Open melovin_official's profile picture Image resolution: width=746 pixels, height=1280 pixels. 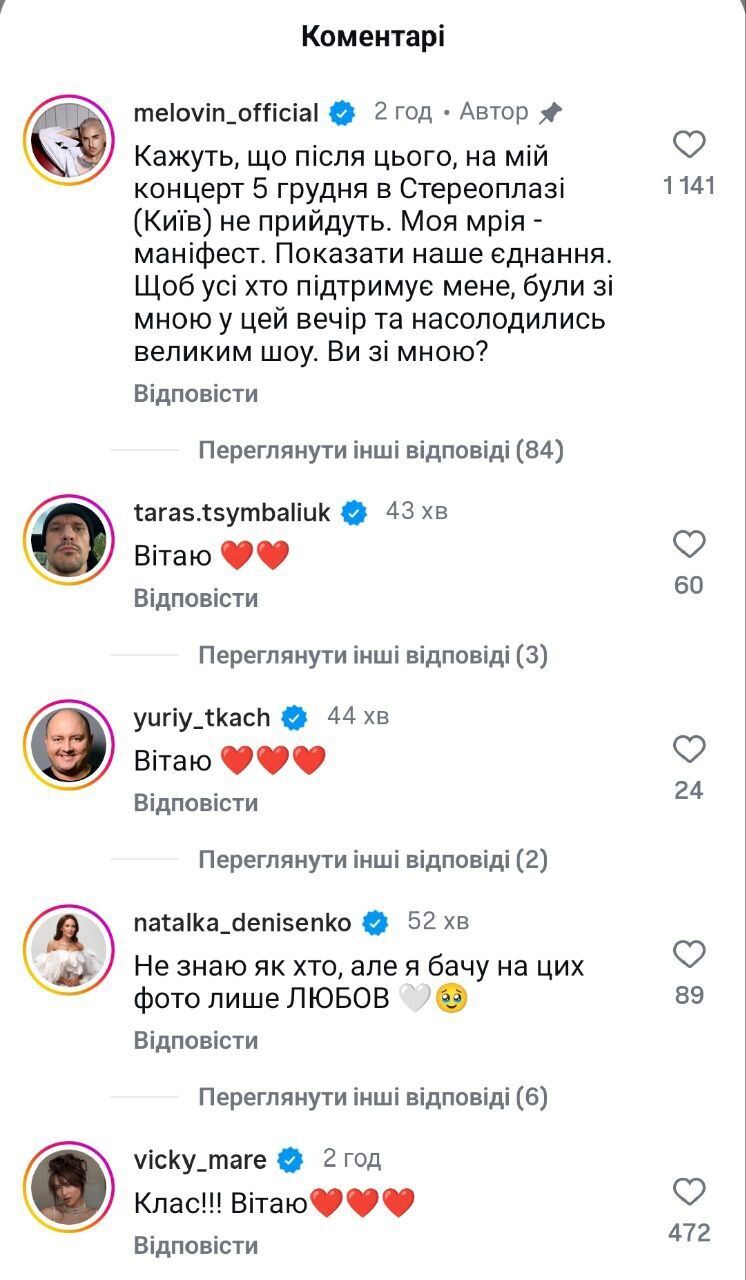tap(68, 141)
